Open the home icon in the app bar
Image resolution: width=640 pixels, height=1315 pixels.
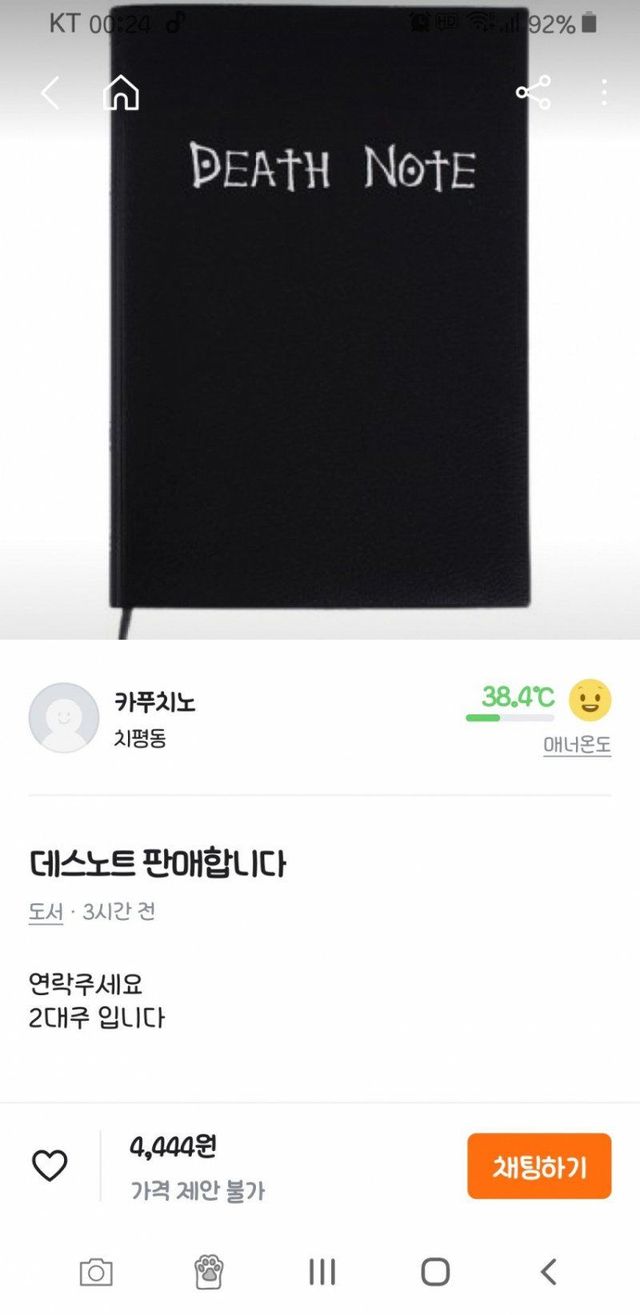coord(121,94)
